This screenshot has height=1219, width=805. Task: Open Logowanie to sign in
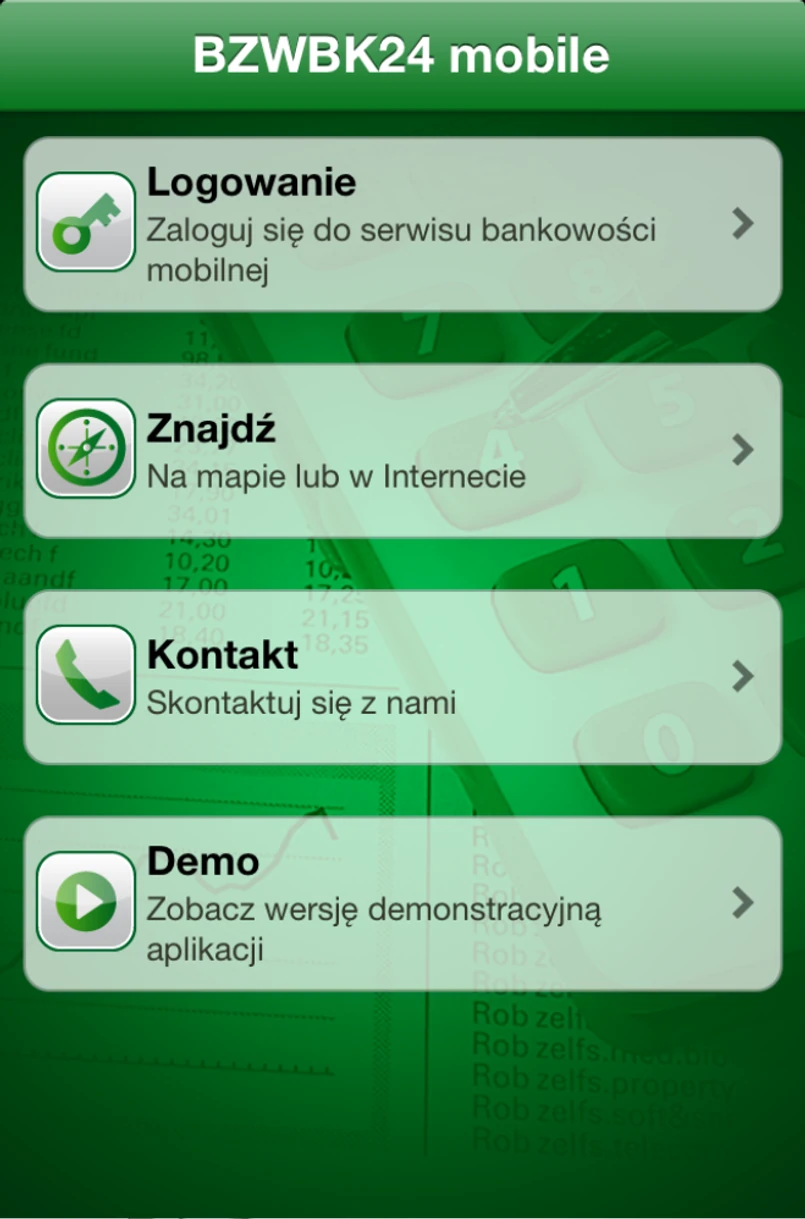pyautogui.click(x=402, y=224)
